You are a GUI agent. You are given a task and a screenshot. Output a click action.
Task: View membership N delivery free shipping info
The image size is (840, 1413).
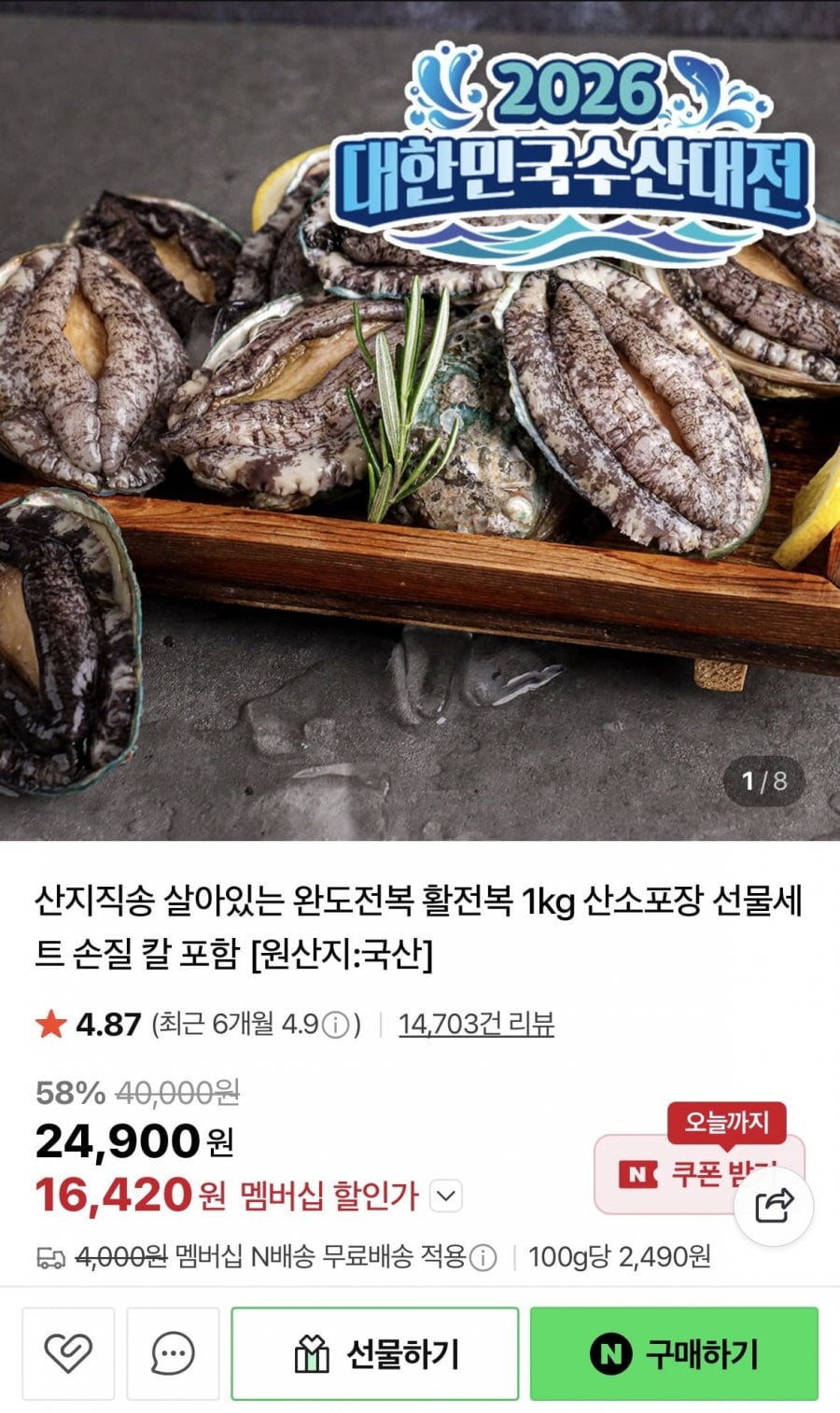pyautogui.click(x=482, y=1257)
